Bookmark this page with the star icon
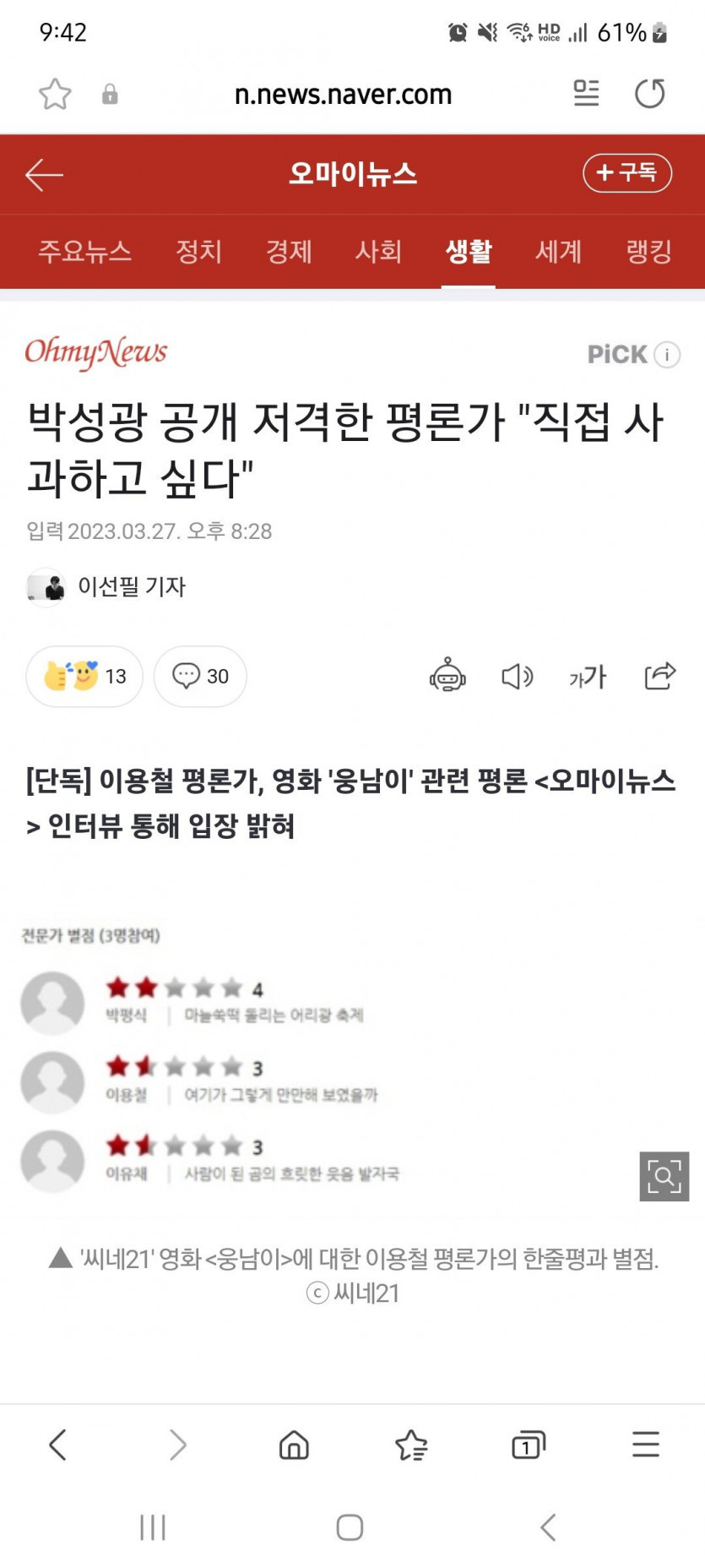The width and height of the screenshot is (705, 1568). coord(55,94)
